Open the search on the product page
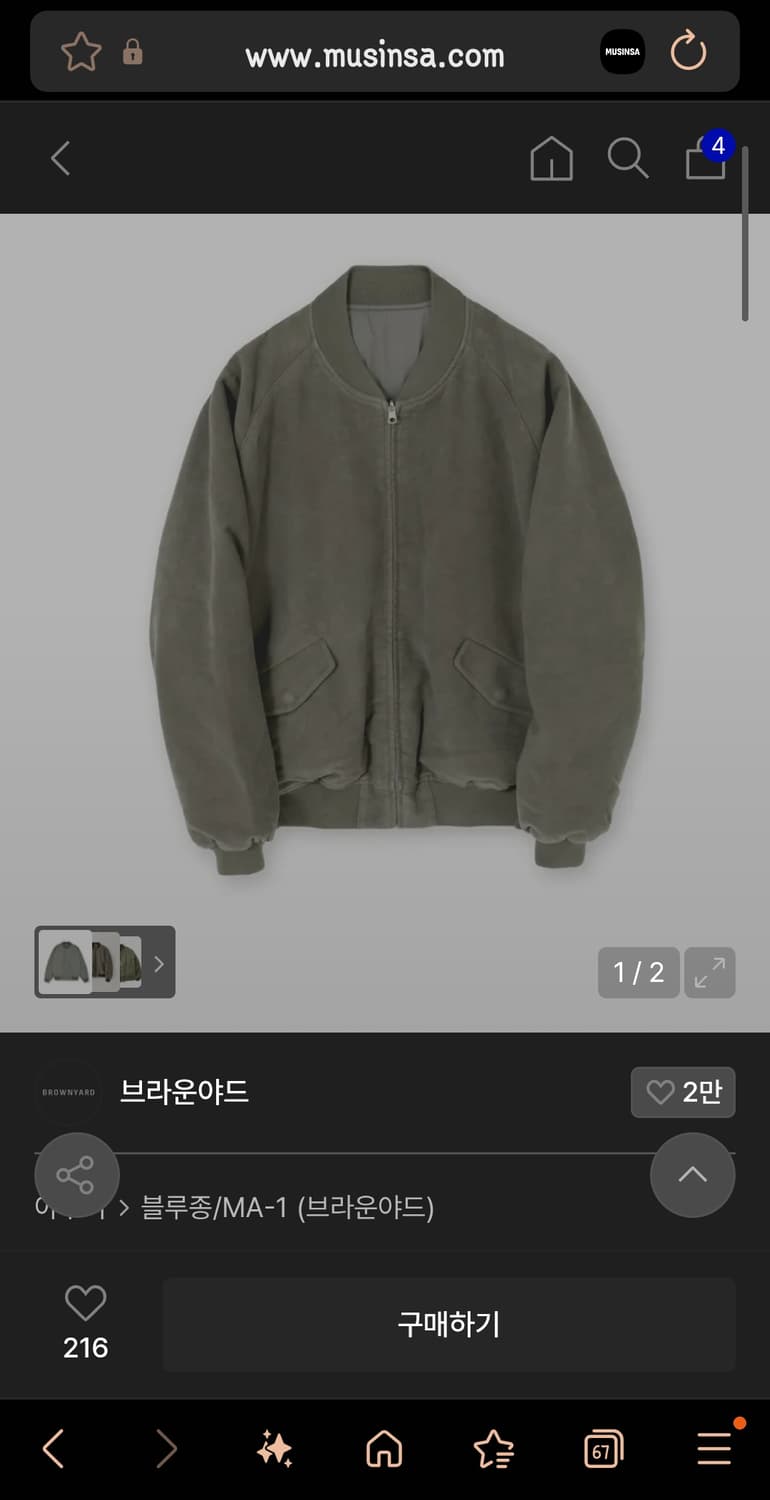Image resolution: width=770 pixels, height=1500 pixels. point(627,158)
